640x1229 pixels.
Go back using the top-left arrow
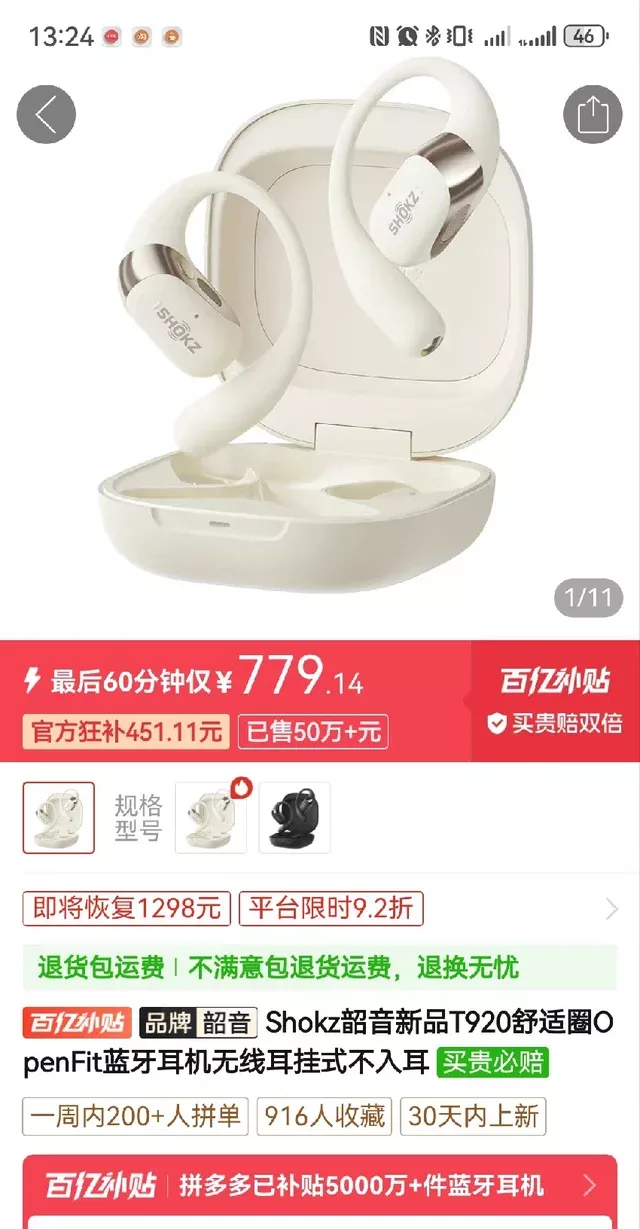46,114
